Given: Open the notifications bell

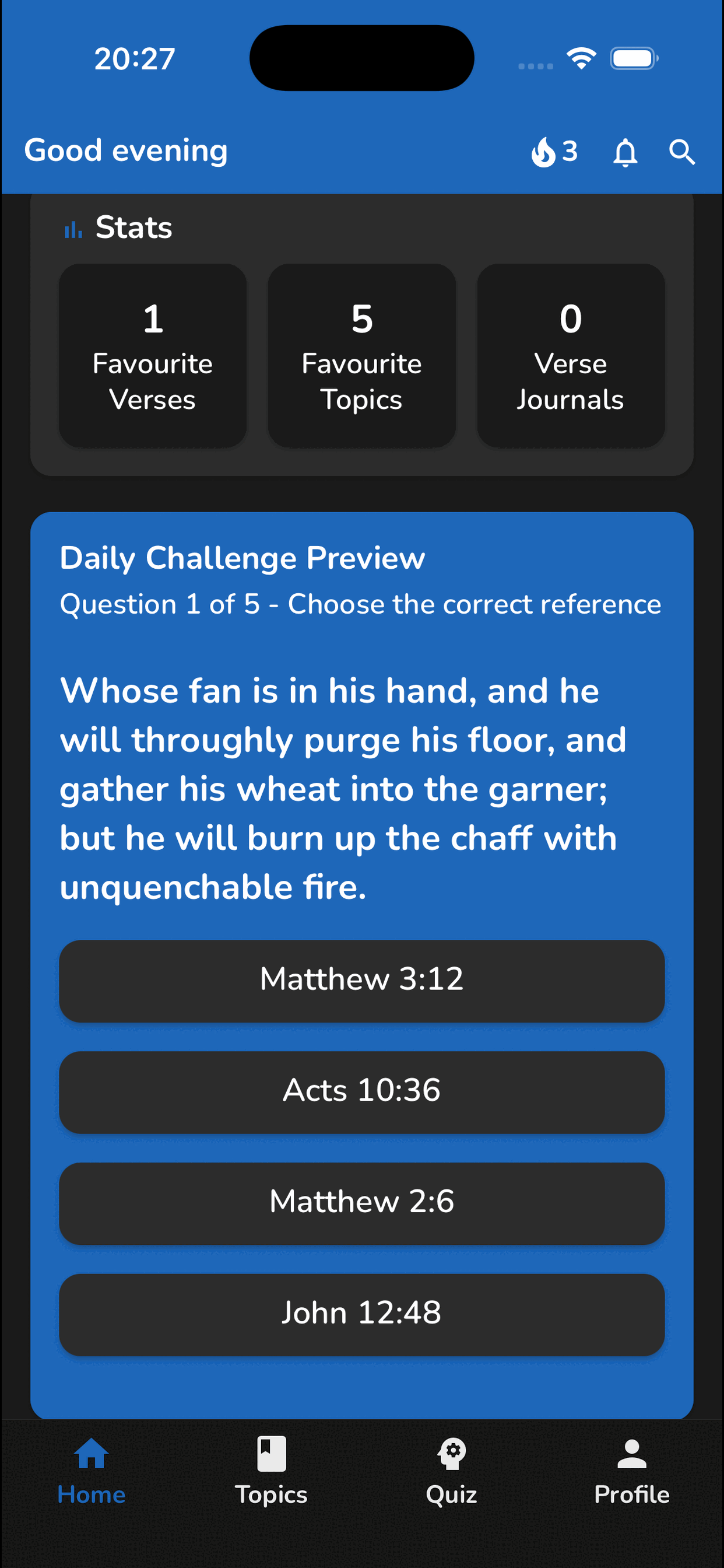Looking at the screenshot, I should pyautogui.click(x=625, y=152).
